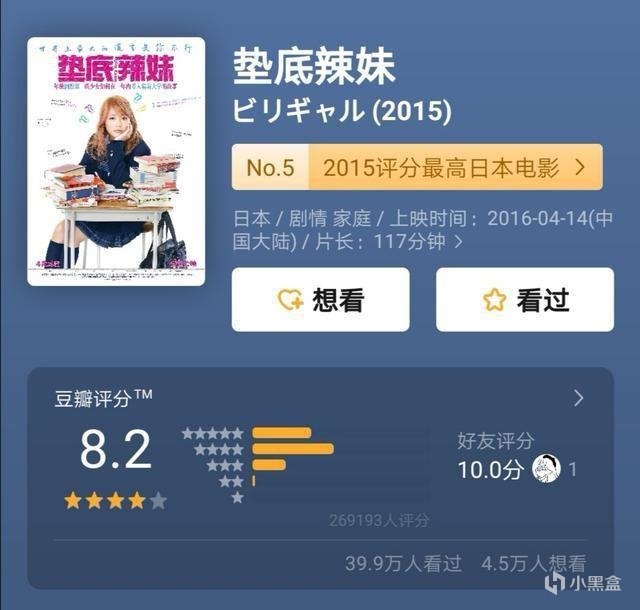The height and width of the screenshot is (610, 640).
Task: Mark the movie as 看过
Action: [524, 300]
